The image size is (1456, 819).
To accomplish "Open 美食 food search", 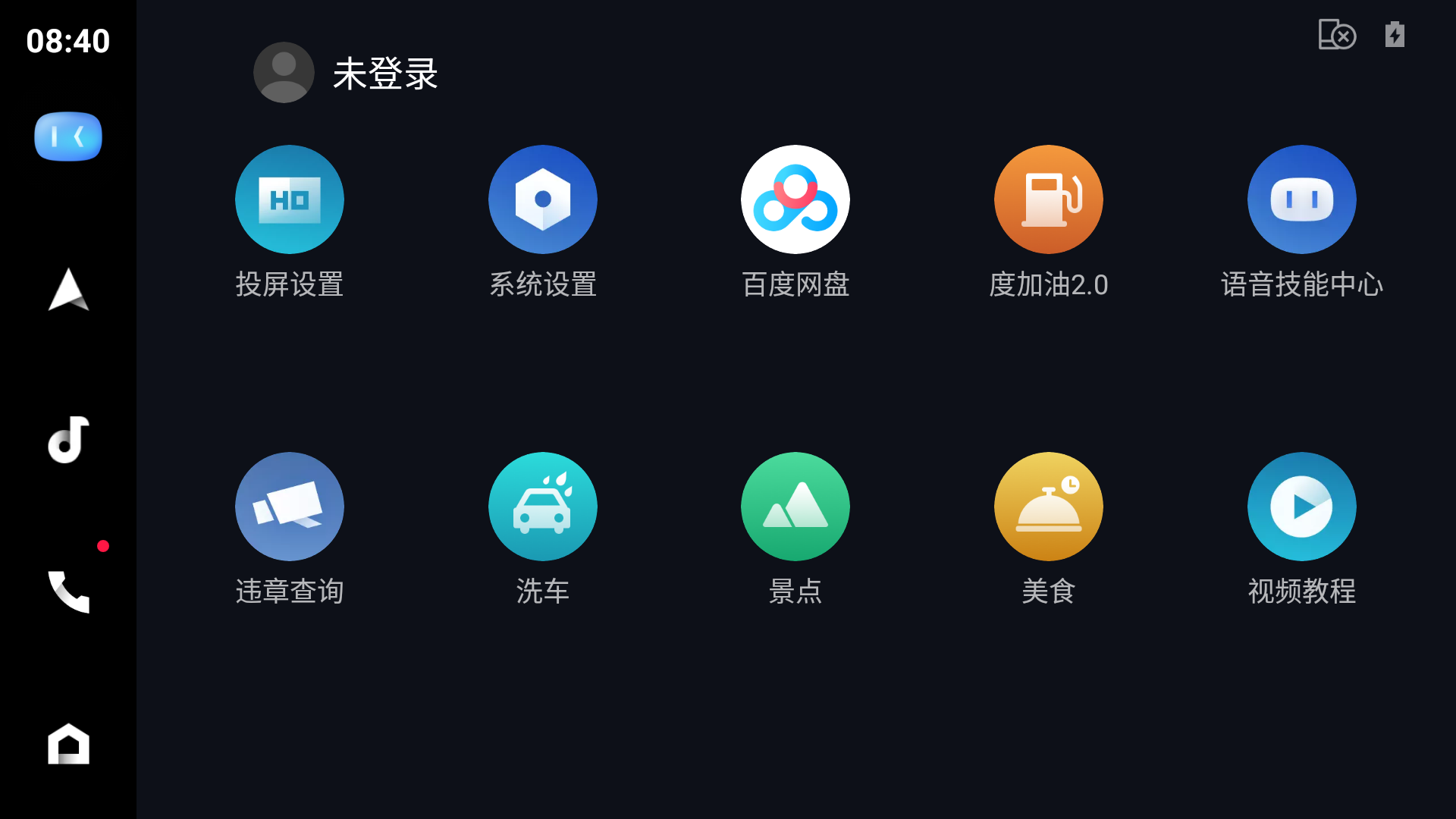I will (1048, 507).
